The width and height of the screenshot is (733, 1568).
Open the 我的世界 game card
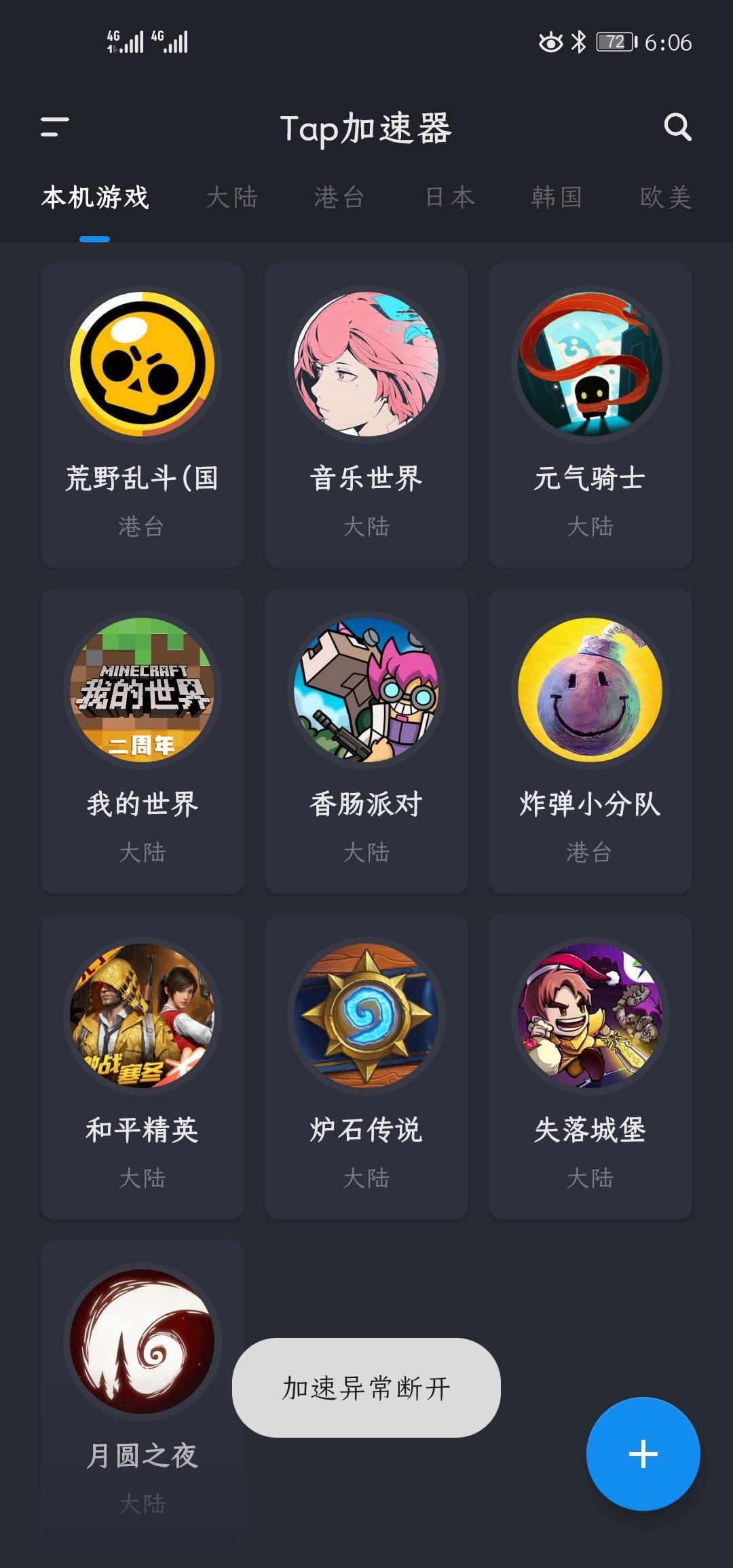tap(143, 740)
